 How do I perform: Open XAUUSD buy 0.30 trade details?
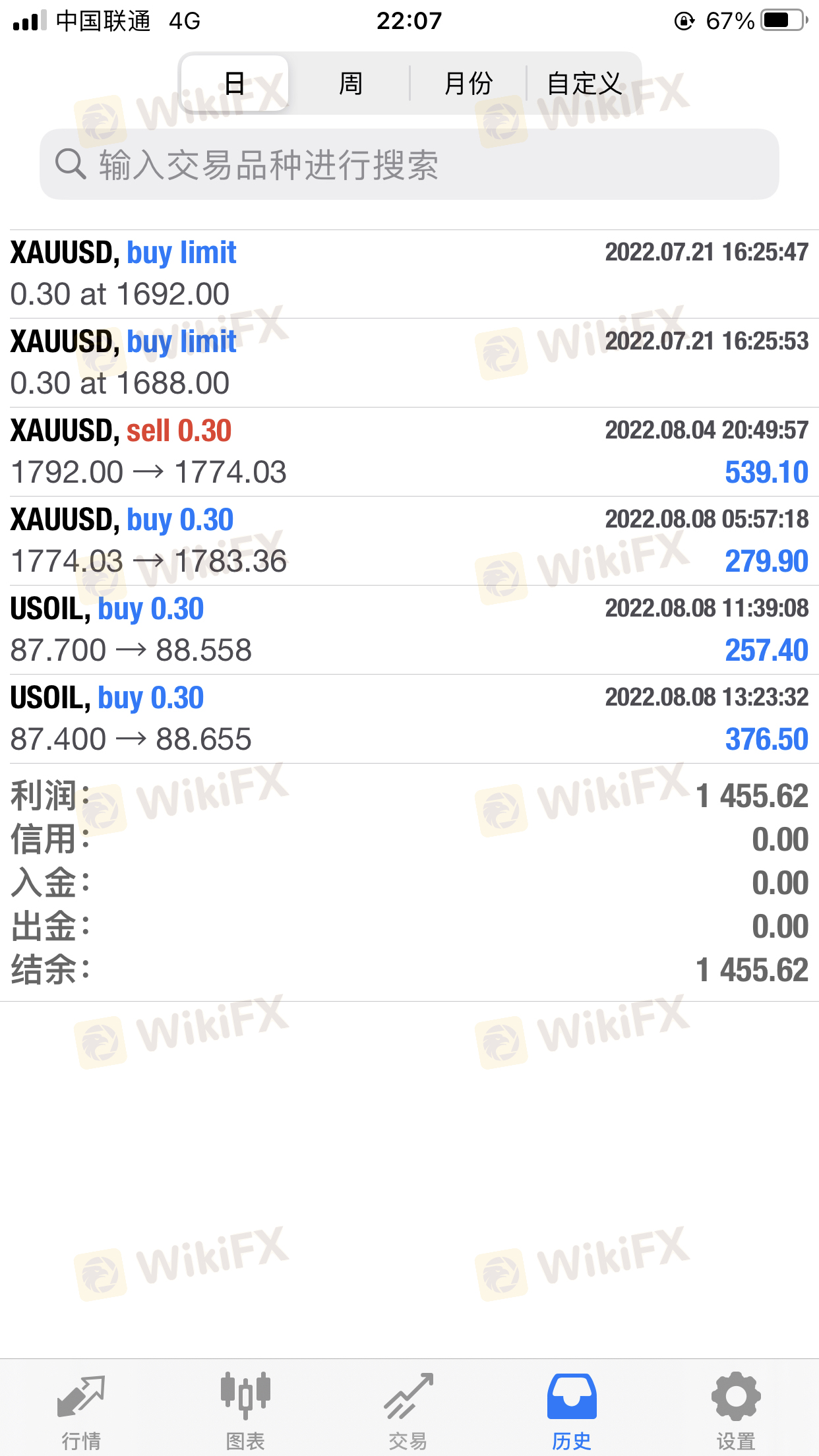click(x=409, y=541)
